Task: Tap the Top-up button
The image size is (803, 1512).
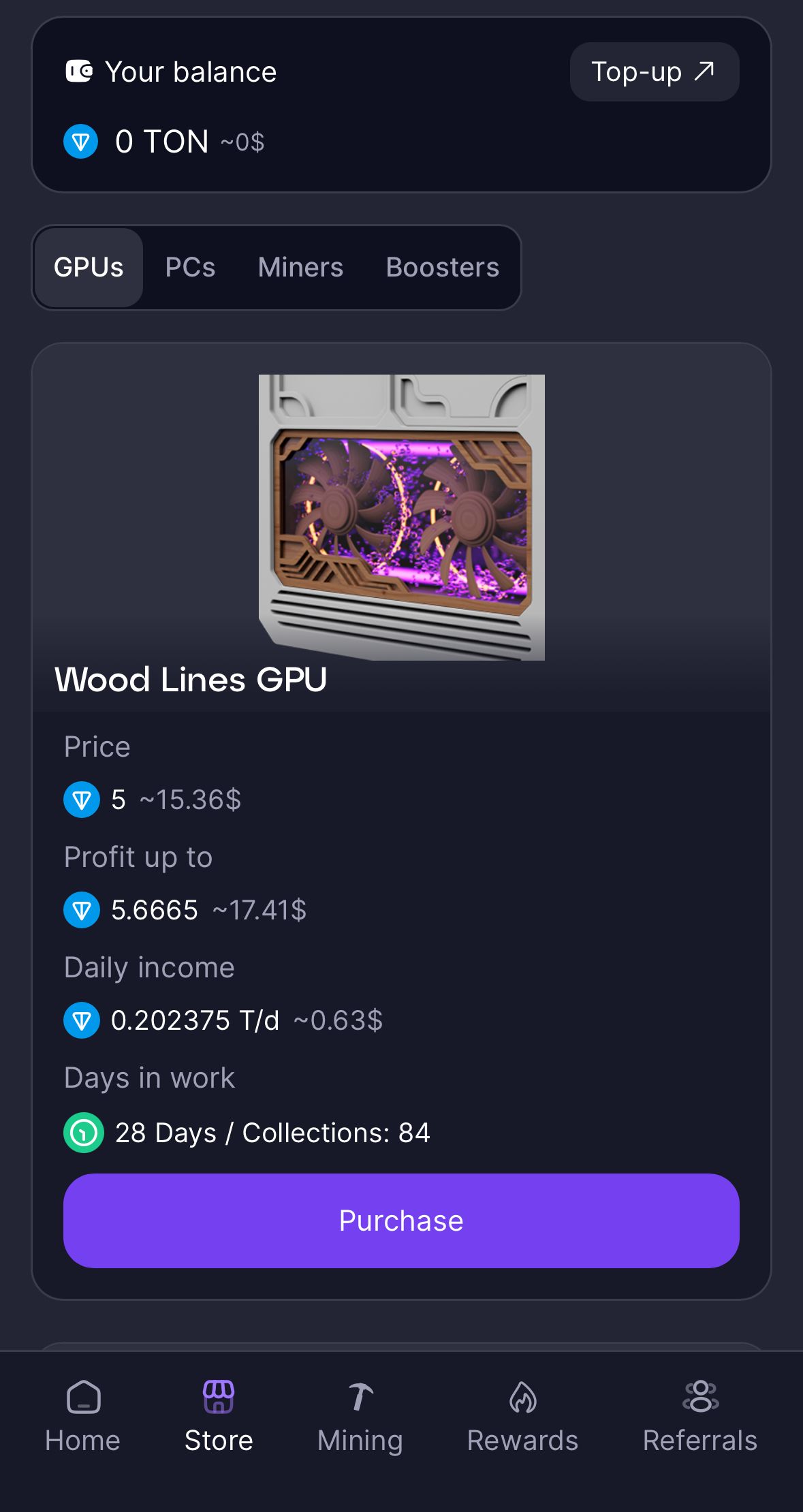Action: click(x=654, y=72)
